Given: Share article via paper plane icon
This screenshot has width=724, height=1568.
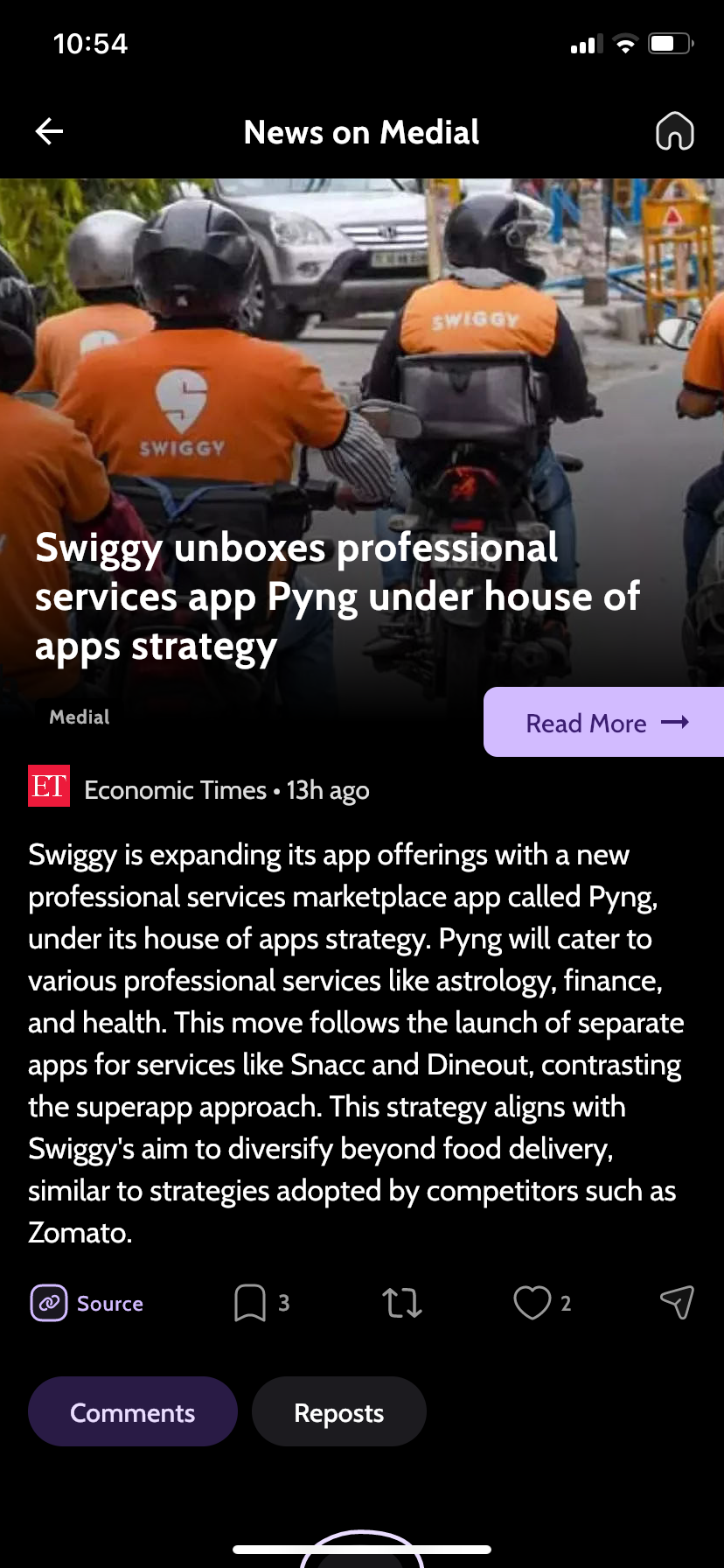Looking at the screenshot, I should [677, 1303].
